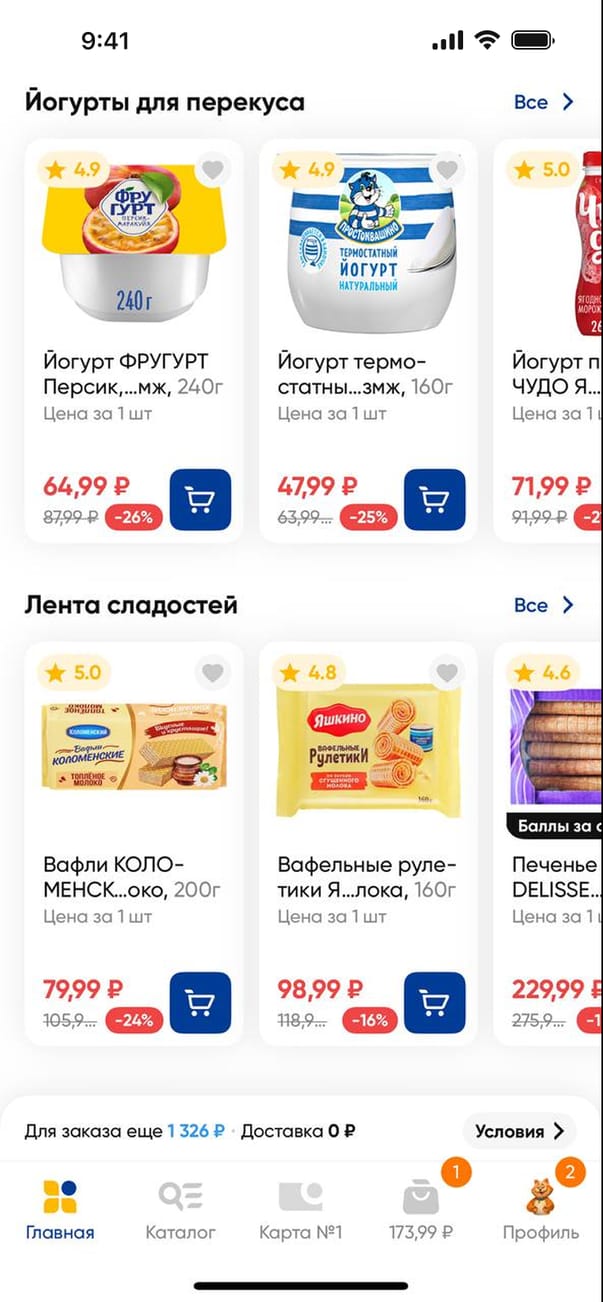Mark Яшкино wafer rolls as favorite
Viewport: 603px width, 1302px height.
pos(446,674)
